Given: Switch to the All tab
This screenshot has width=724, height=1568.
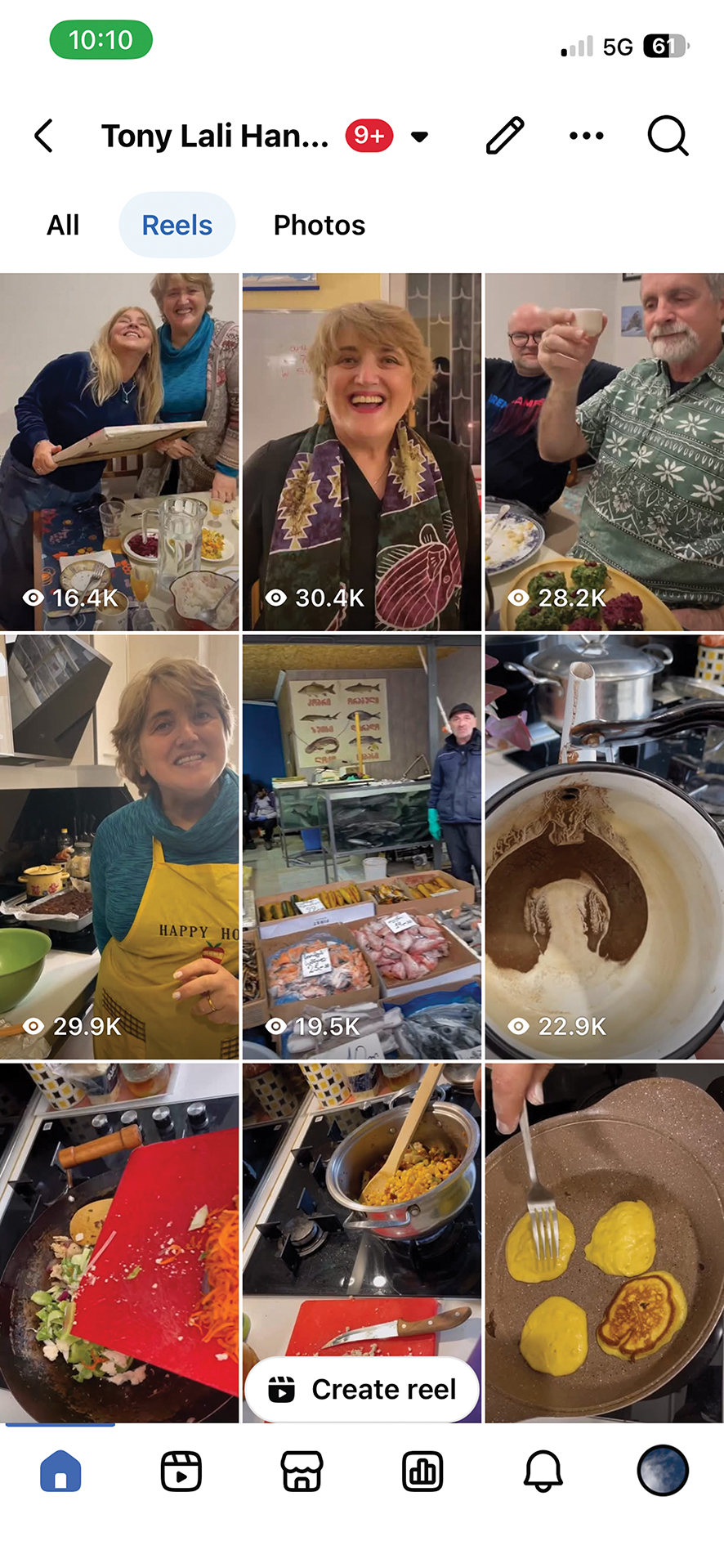Looking at the screenshot, I should pyautogui.click(x=63, y=225).
